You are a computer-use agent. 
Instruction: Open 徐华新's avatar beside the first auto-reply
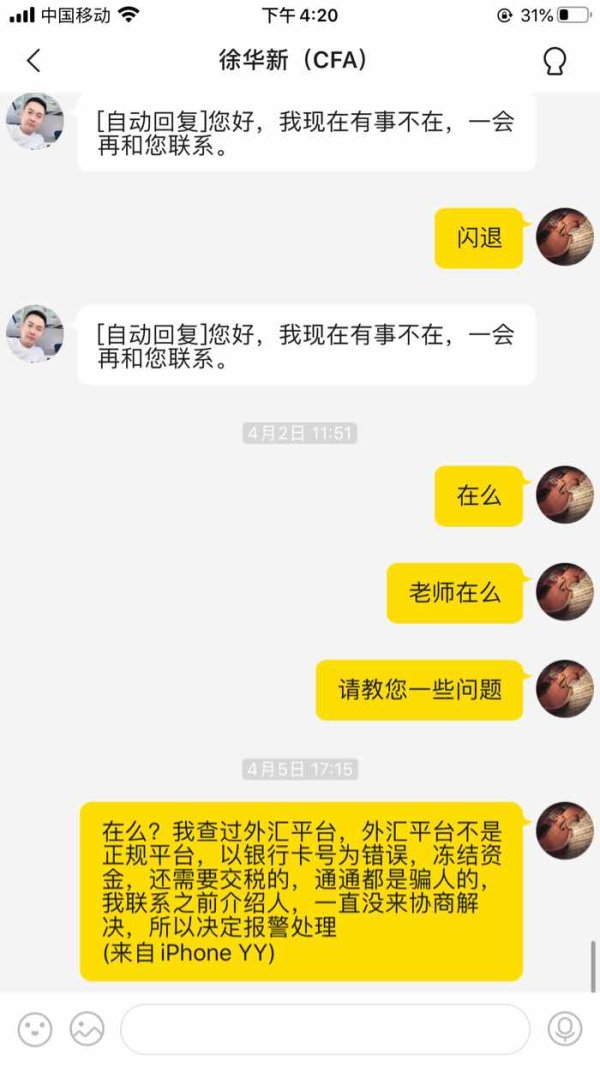pos(35,121)
